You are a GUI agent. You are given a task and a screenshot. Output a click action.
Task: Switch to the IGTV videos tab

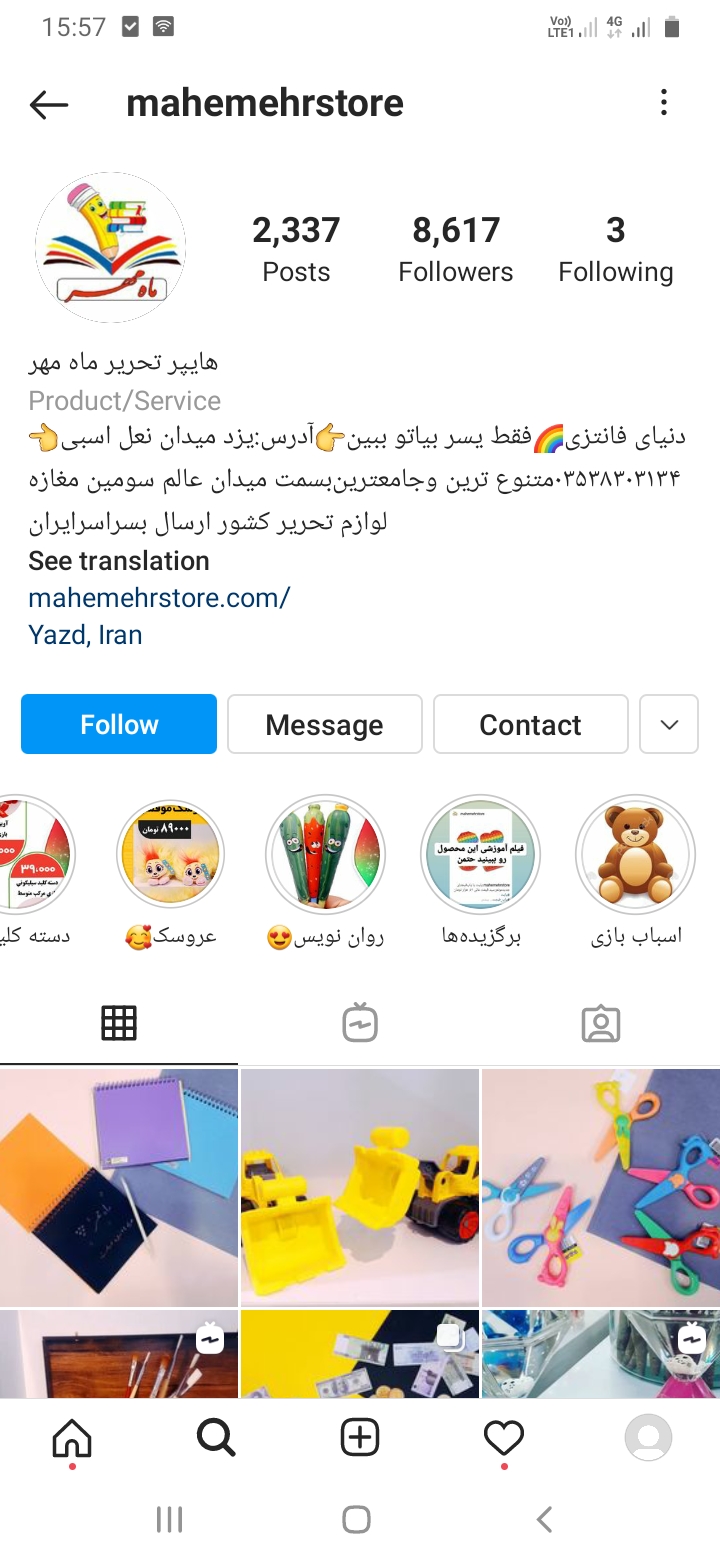(x=360, y=1023)
